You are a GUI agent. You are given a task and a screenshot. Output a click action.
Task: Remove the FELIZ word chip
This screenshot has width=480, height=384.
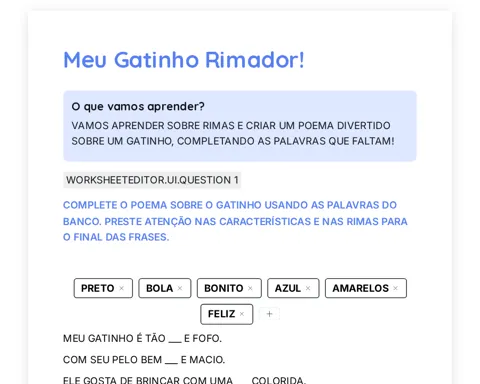click(x=242, y=314)
